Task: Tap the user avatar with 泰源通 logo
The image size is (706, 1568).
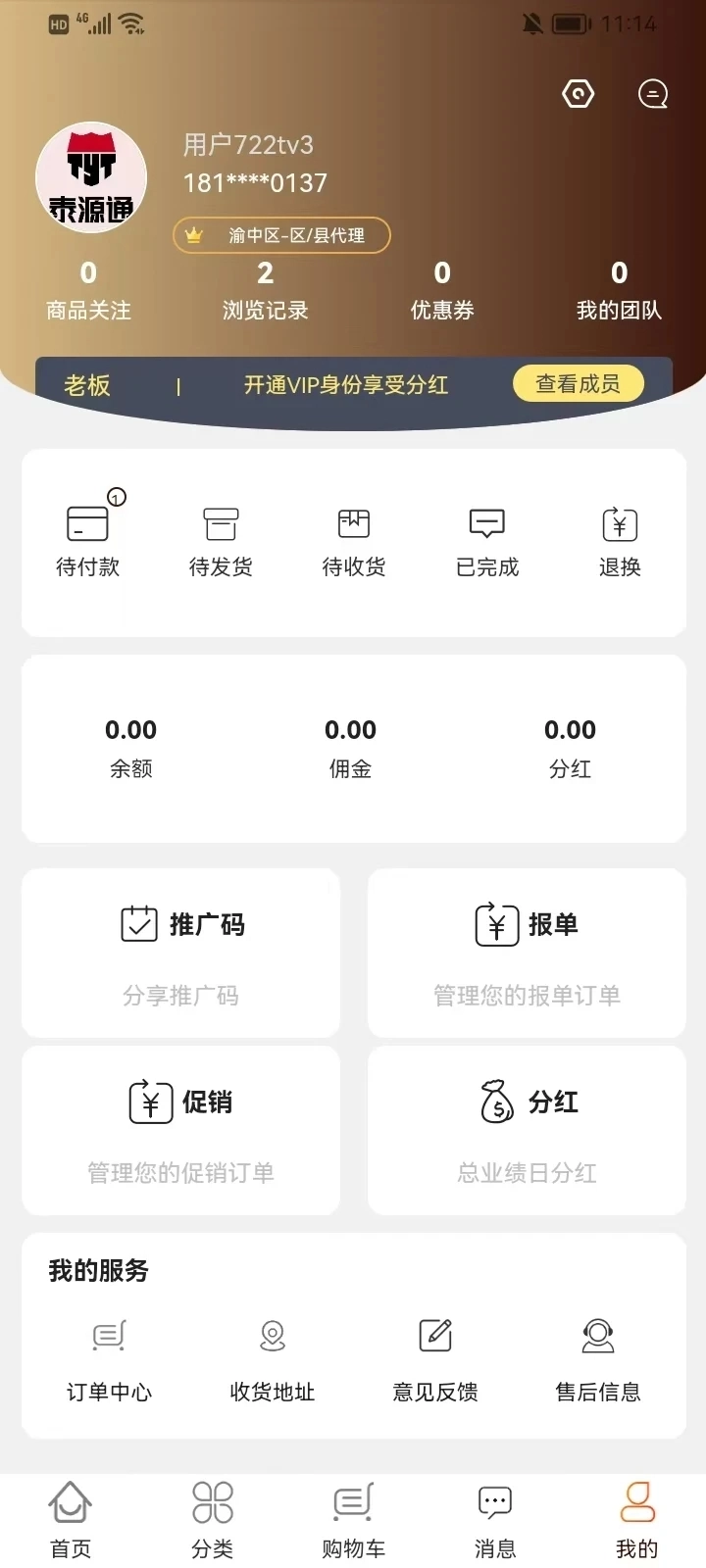Action: (x=91, y=177)
